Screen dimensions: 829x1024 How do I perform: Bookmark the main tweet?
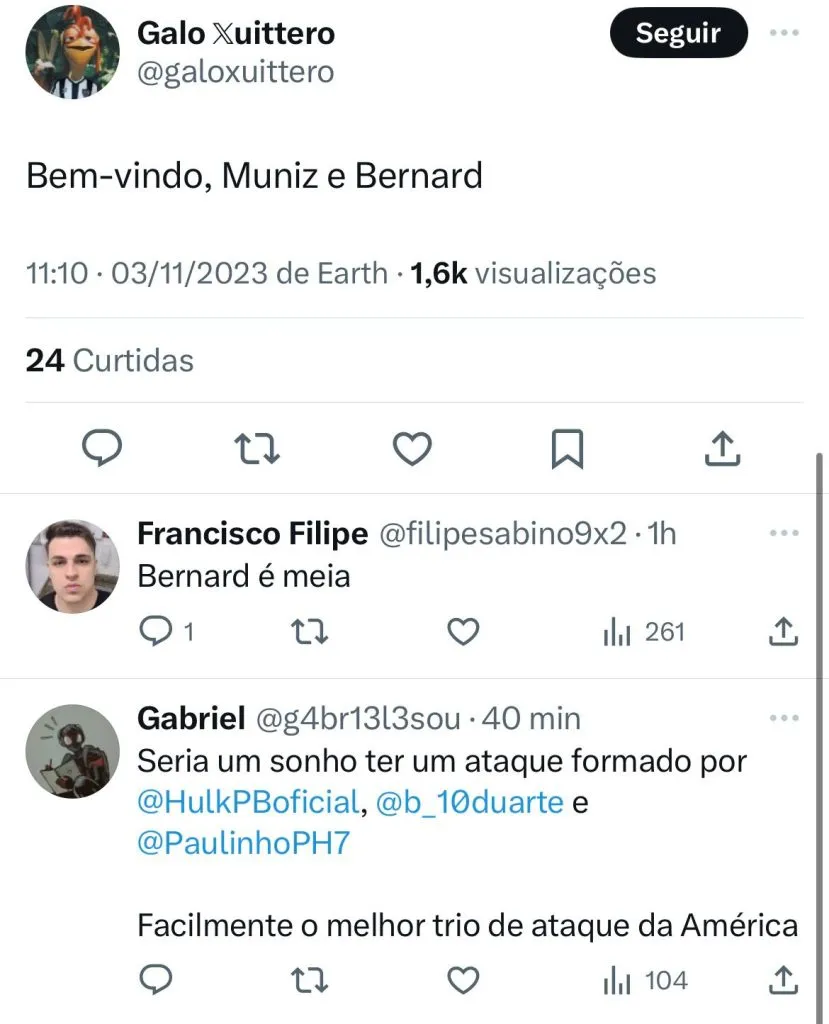pos(566,450)
